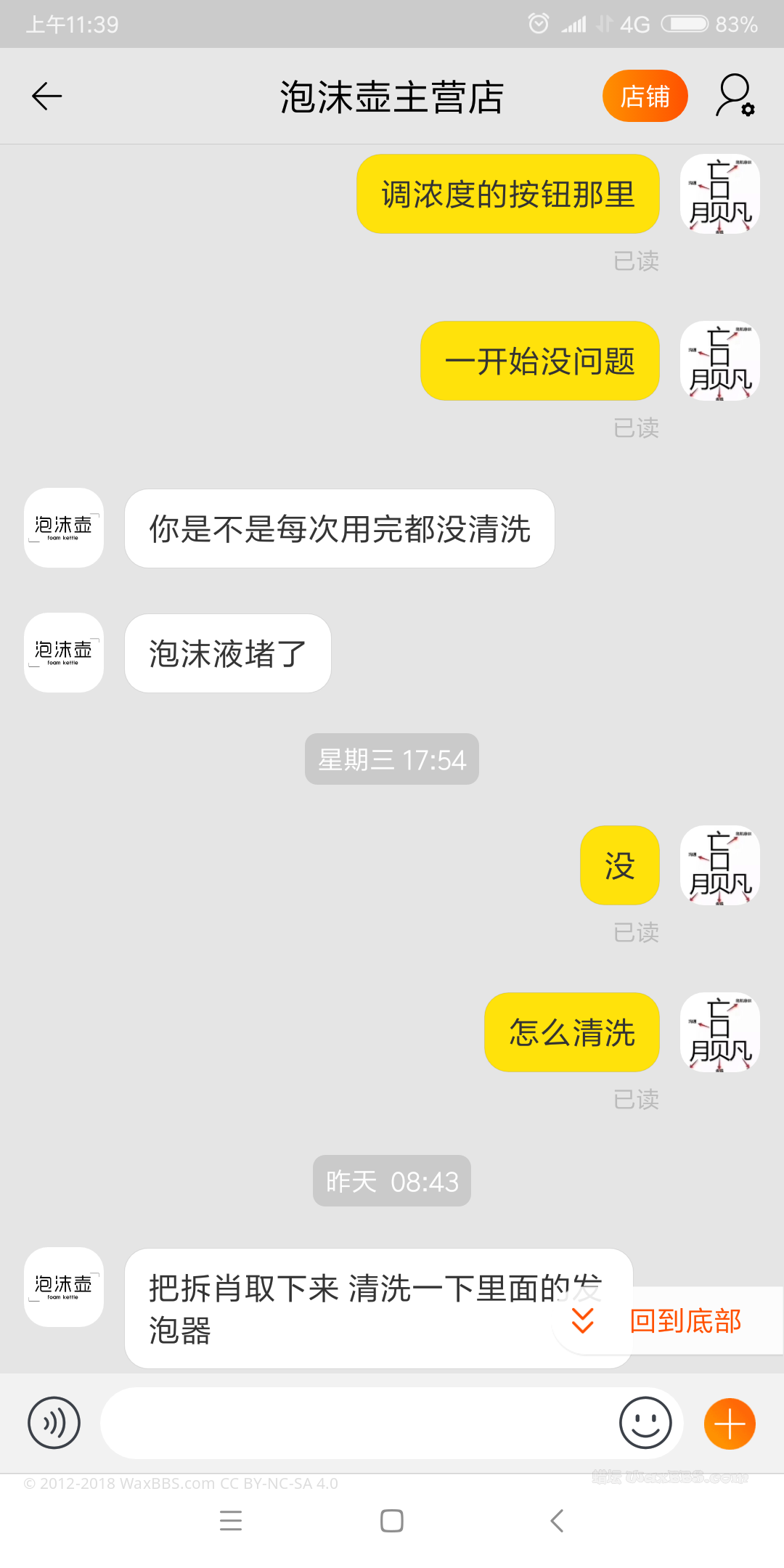Screen dimensions: 784x1568
Task: Select the voice message icon
Action: 52,1424
